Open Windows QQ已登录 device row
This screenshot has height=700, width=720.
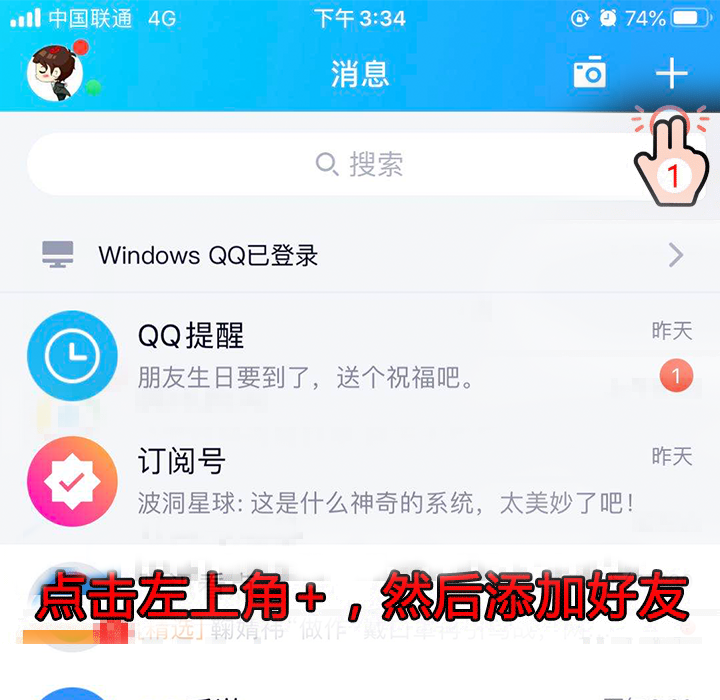point(360,255)
